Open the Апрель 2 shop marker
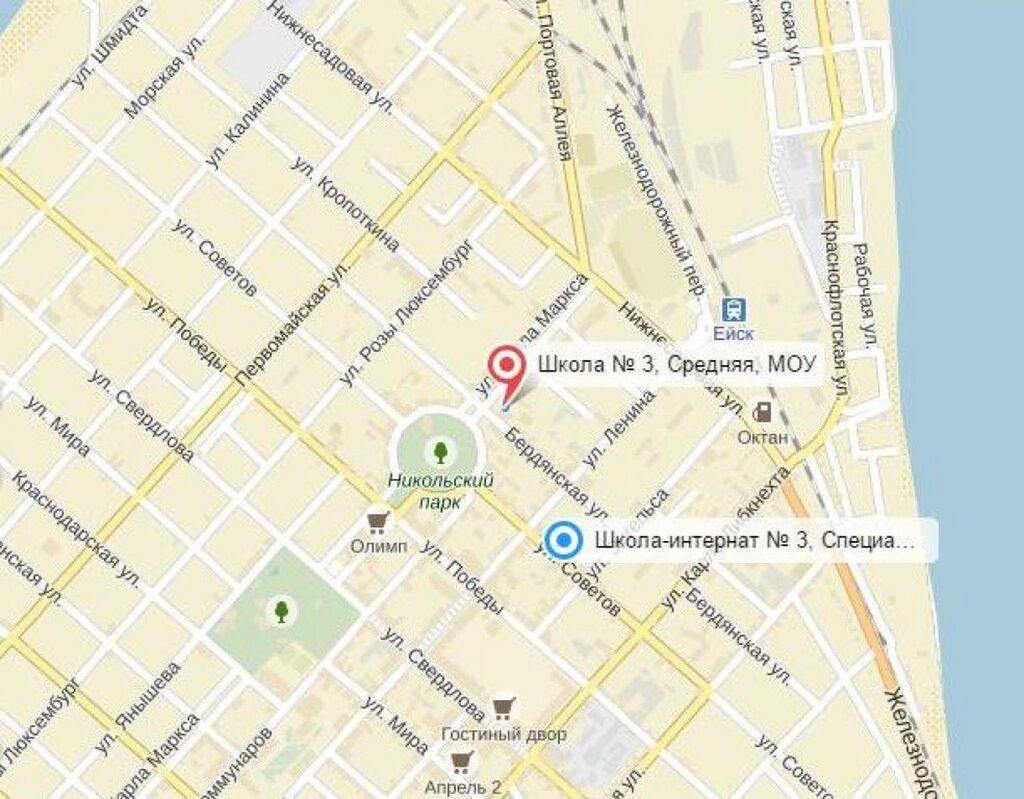Screen dimensions: 1024x799 (461, 762)
